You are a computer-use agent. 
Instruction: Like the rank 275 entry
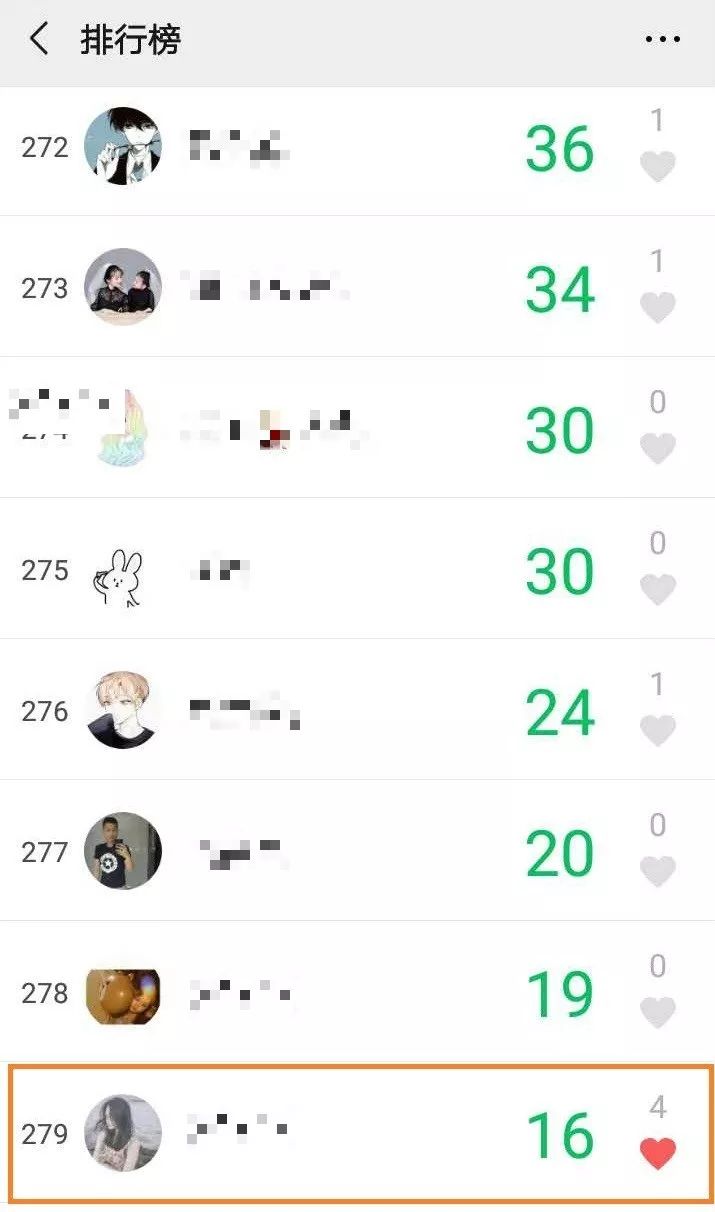pos(657,589)
